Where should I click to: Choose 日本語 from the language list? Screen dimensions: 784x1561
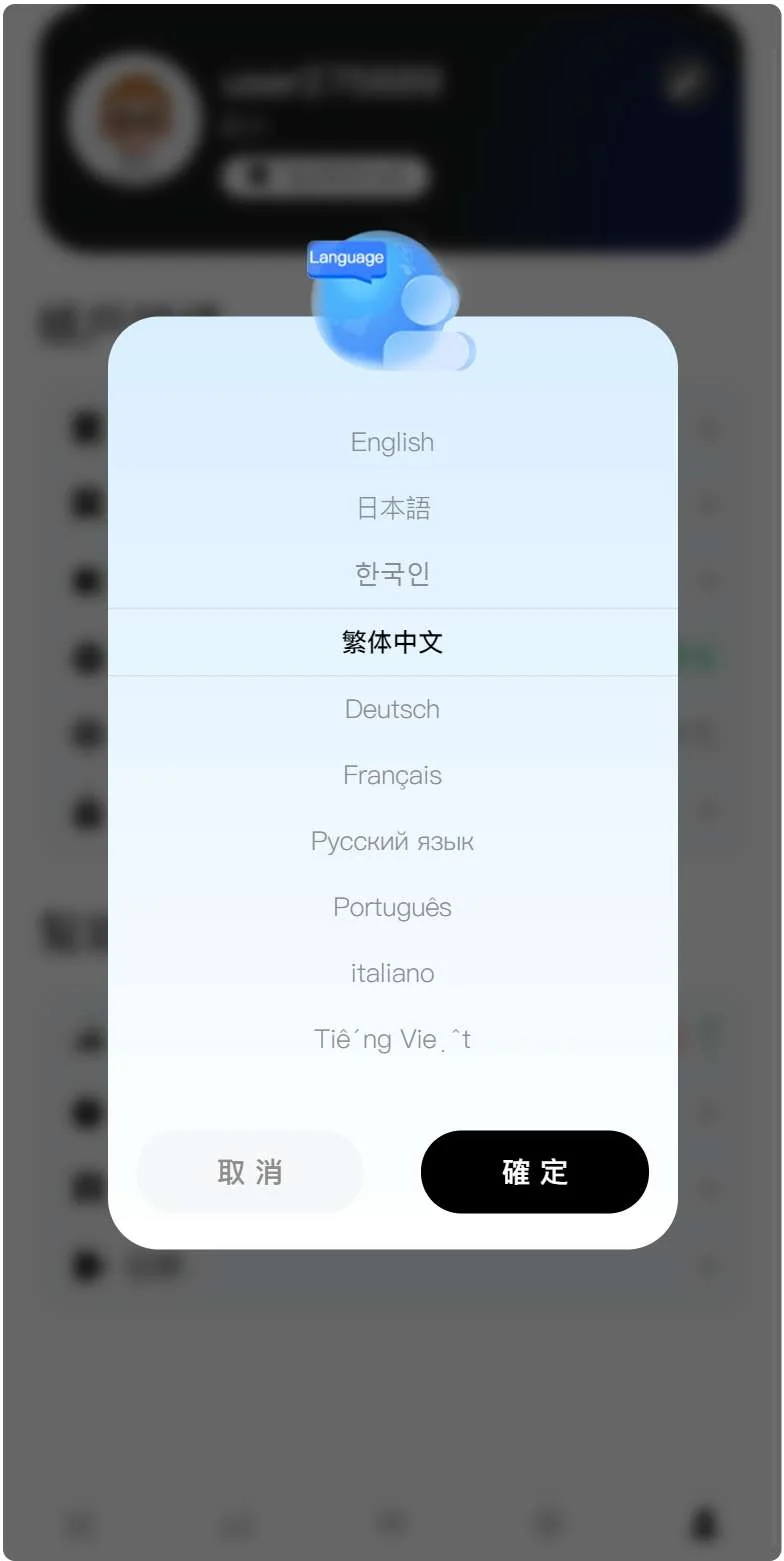tap(392, 508)
